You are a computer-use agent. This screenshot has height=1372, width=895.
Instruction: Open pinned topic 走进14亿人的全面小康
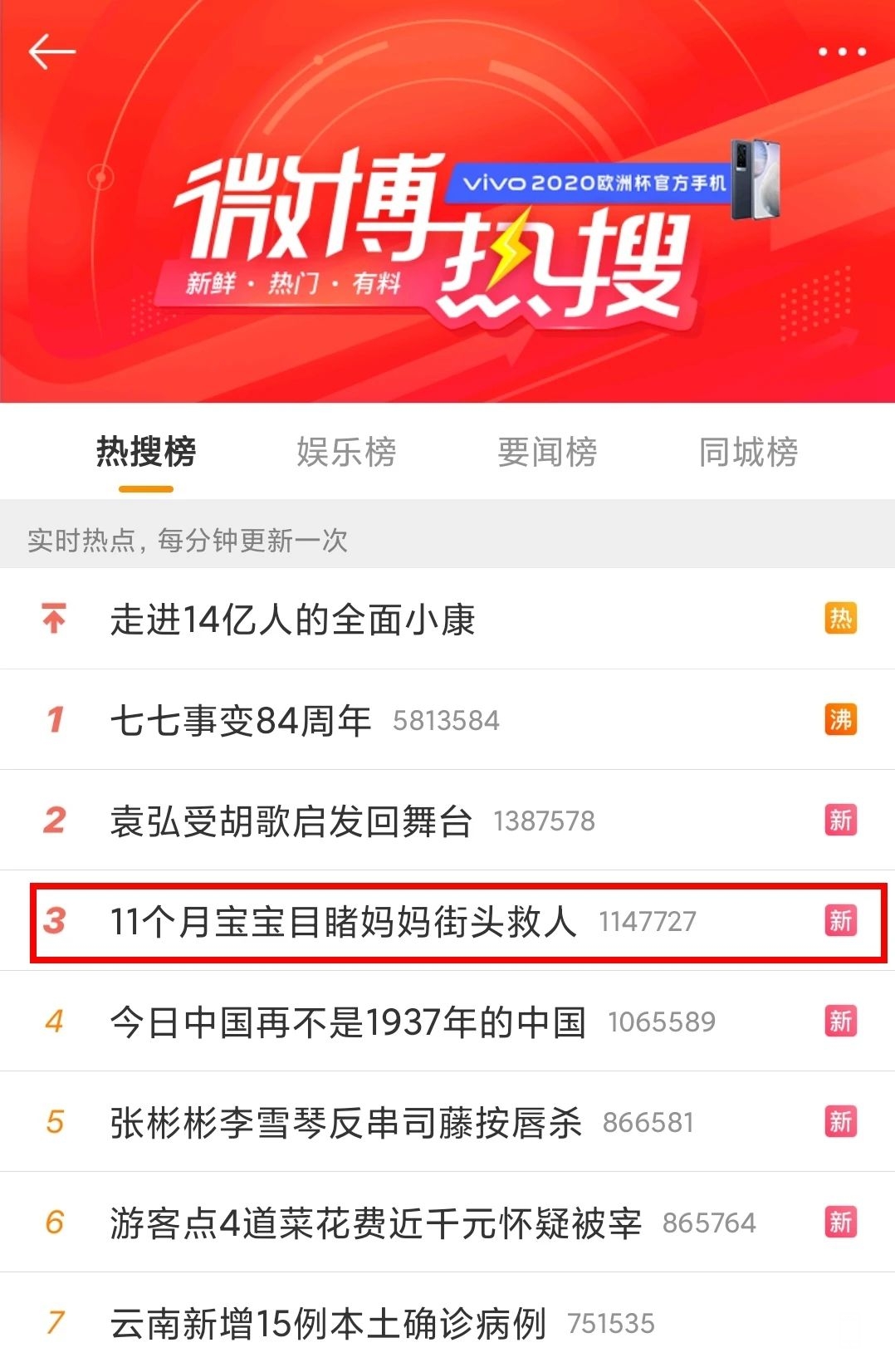click(x=292, y=620)
